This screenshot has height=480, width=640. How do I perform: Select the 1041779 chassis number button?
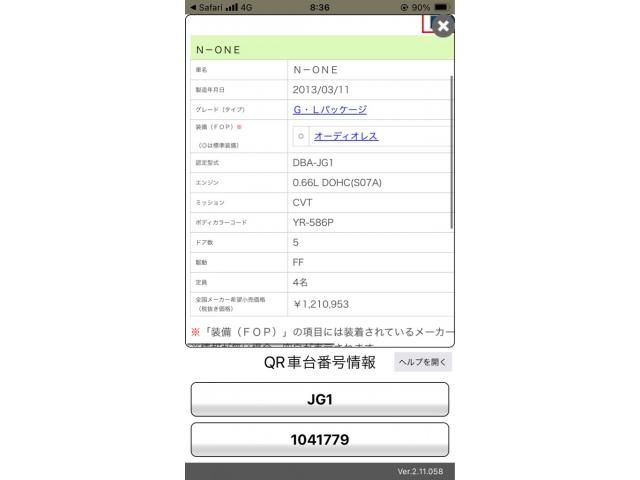pyautogui.click(x=319, y=439)
